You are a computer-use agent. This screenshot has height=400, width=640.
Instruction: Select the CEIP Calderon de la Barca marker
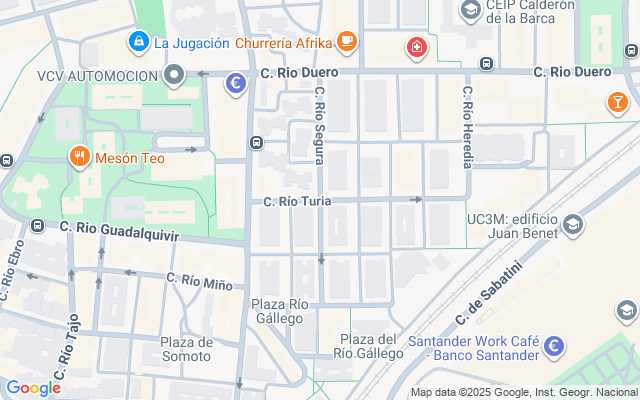(x=471, y=10)
